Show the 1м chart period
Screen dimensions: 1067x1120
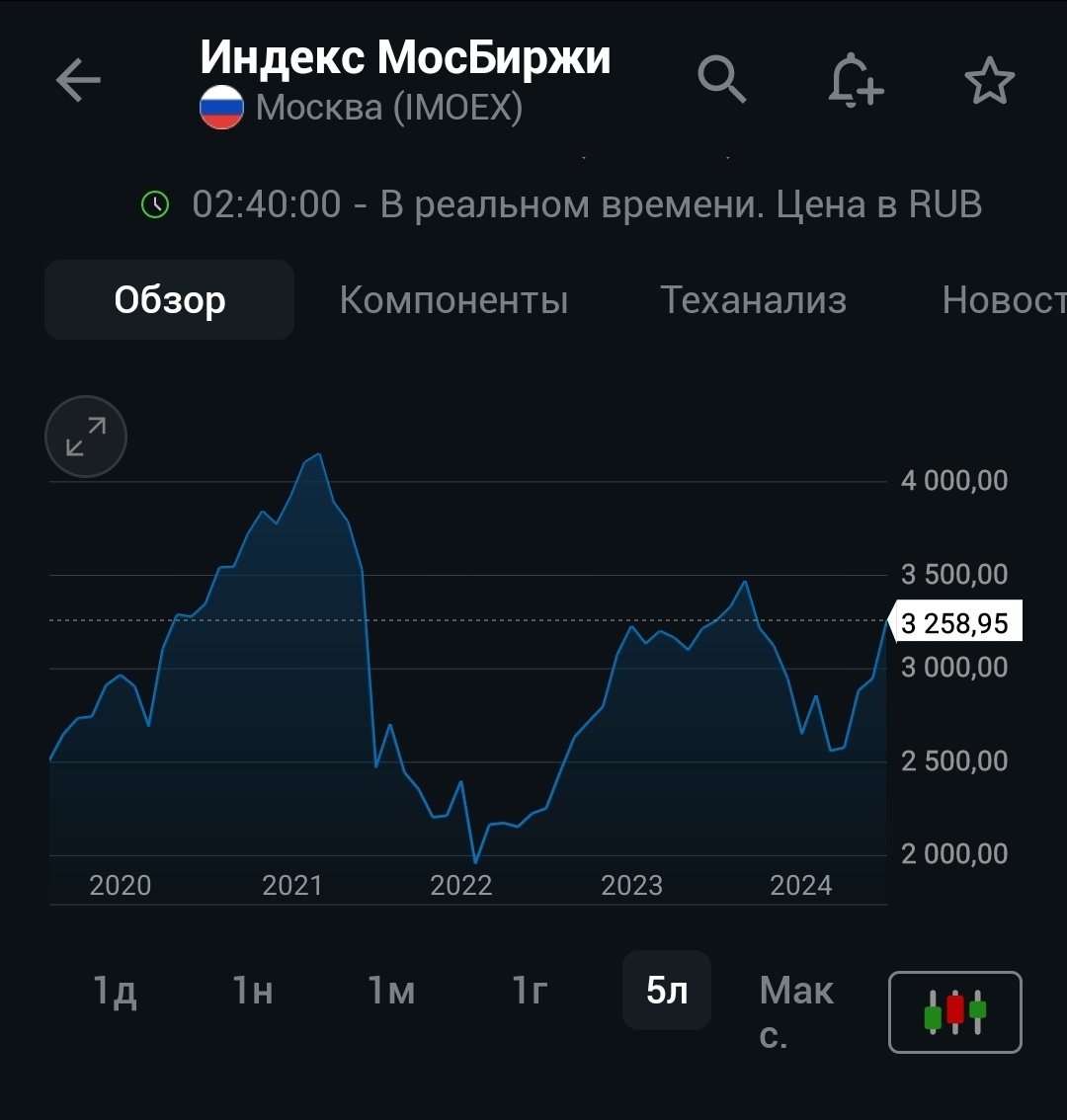[391, 991]
